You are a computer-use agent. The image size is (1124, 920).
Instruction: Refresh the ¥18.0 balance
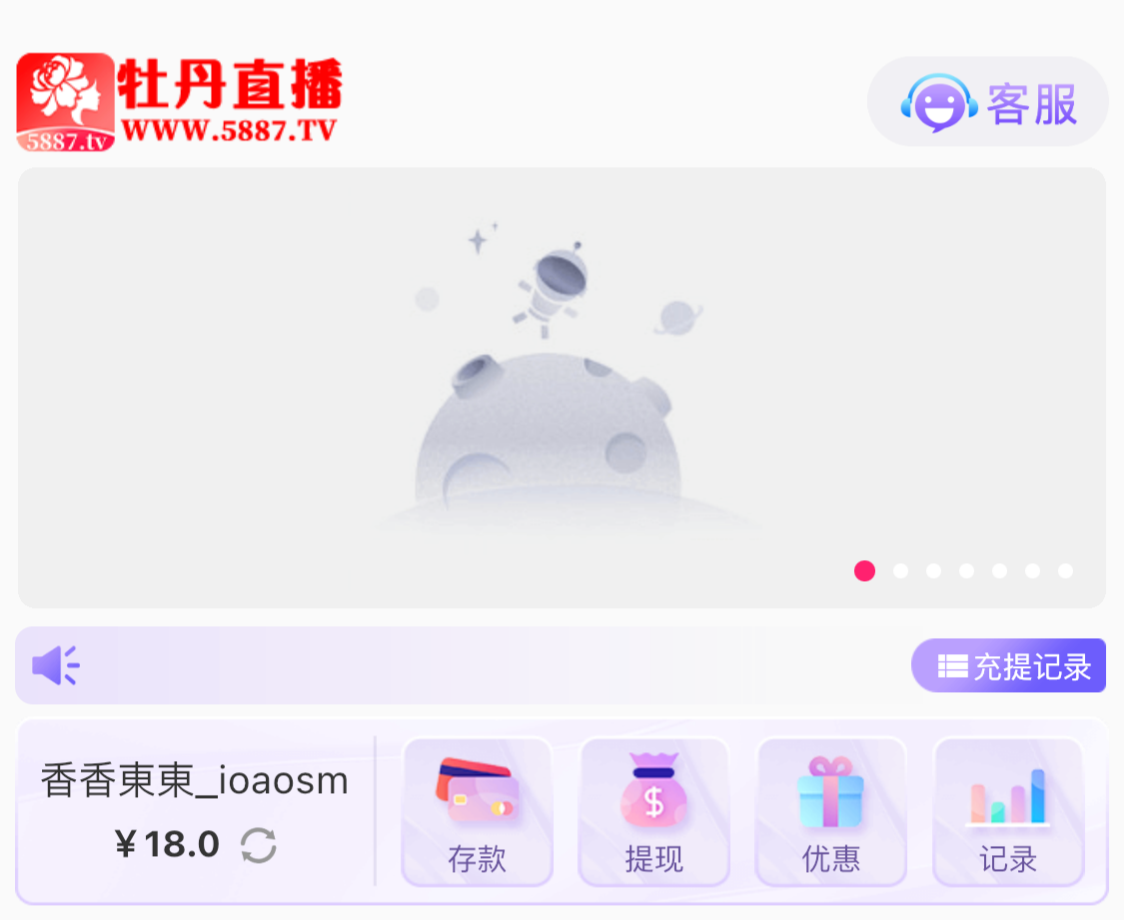tap(259, 846)
